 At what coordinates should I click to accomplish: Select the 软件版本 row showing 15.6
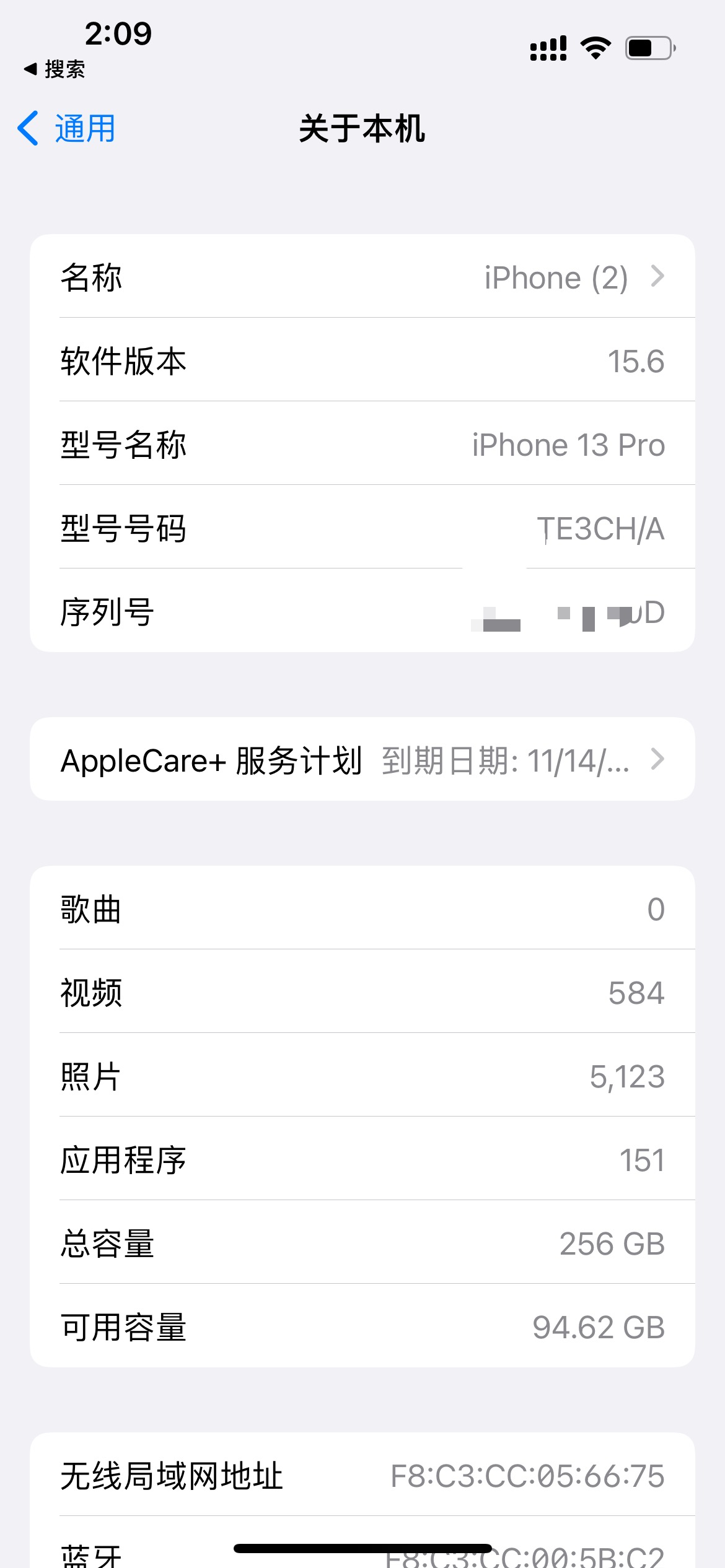[362, 362]
